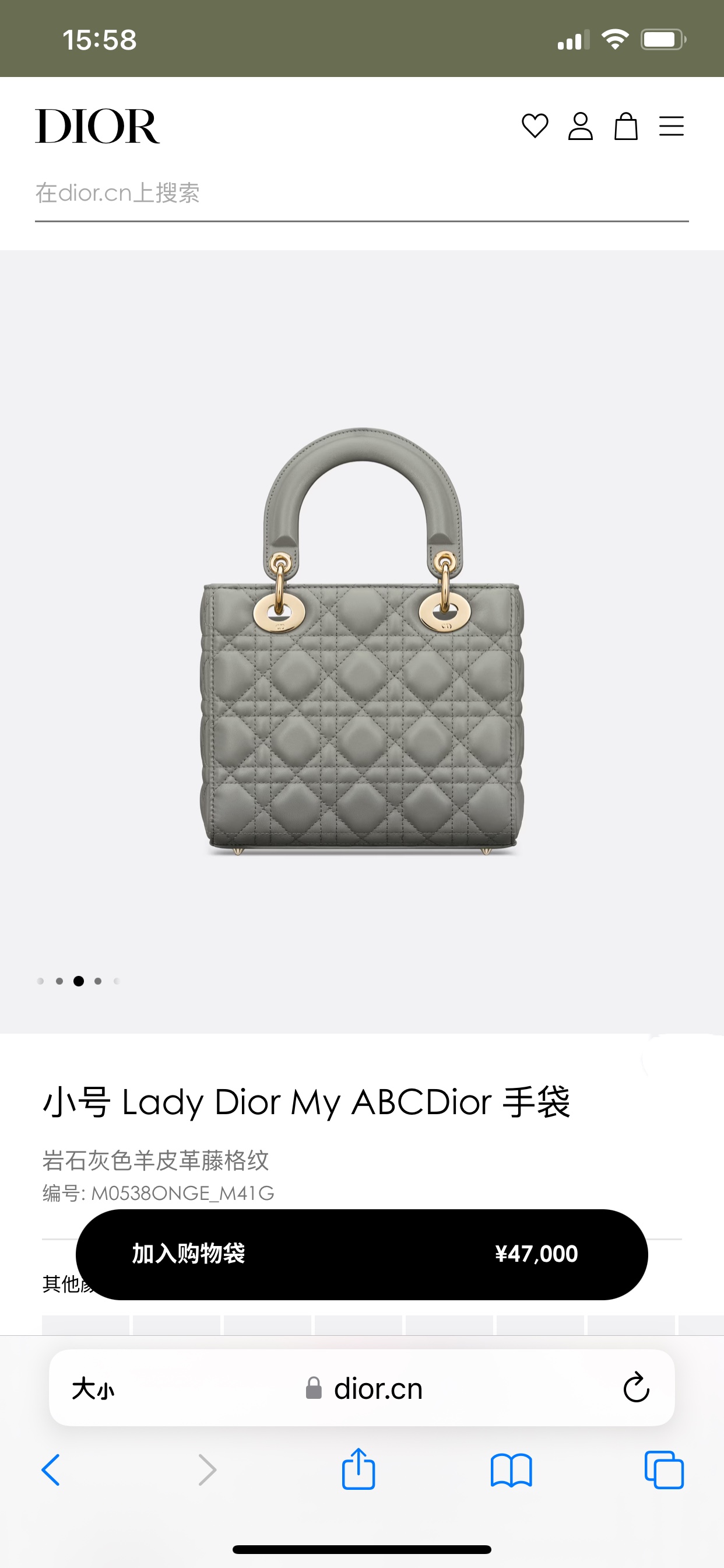Screen dimensions: 724x1568
Task: Share this page
Action: (359, 1470)
